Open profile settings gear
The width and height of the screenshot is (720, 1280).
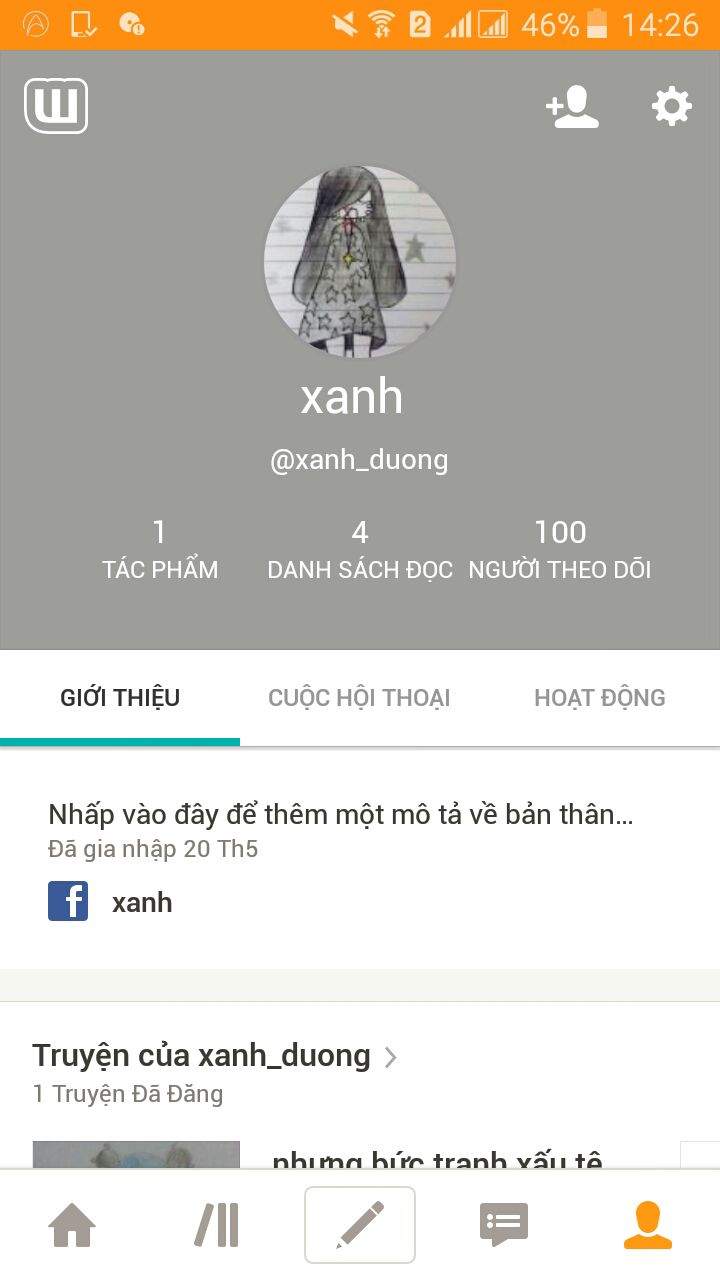point(671,106)
